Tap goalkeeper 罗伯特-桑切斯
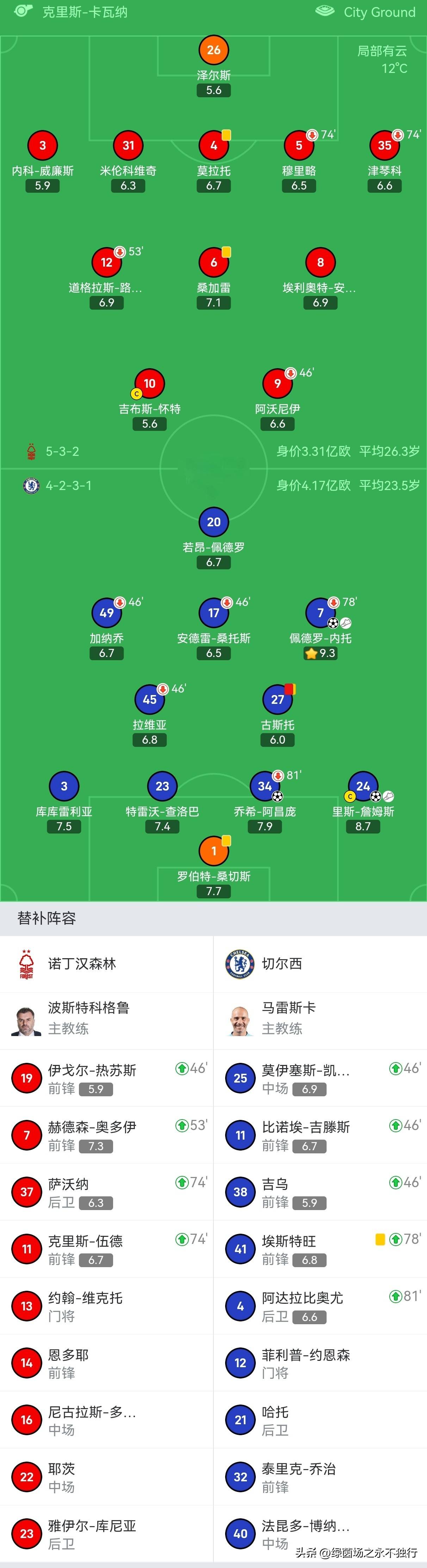 213,851
